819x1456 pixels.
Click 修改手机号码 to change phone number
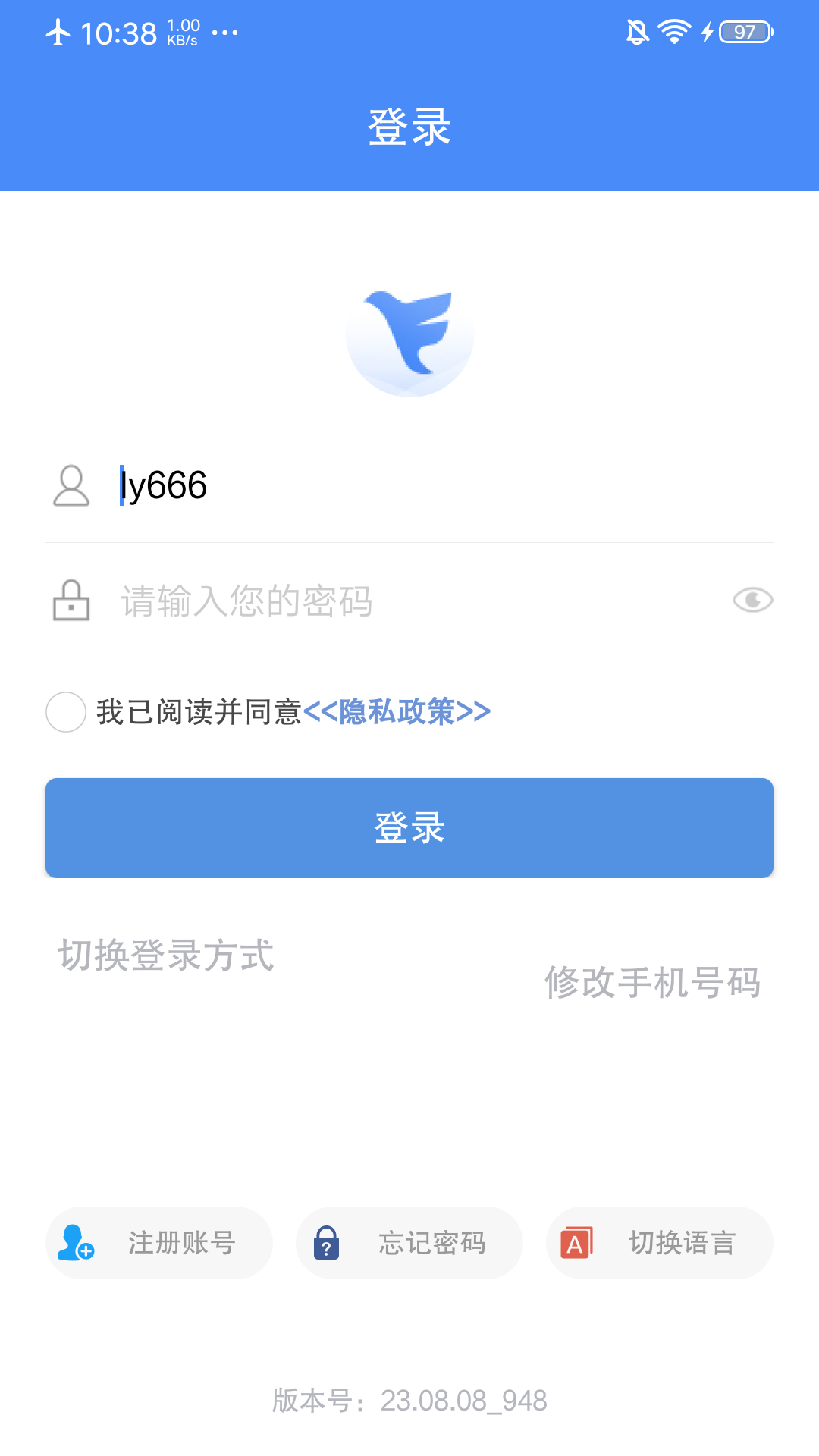click(x=653, y=984)
